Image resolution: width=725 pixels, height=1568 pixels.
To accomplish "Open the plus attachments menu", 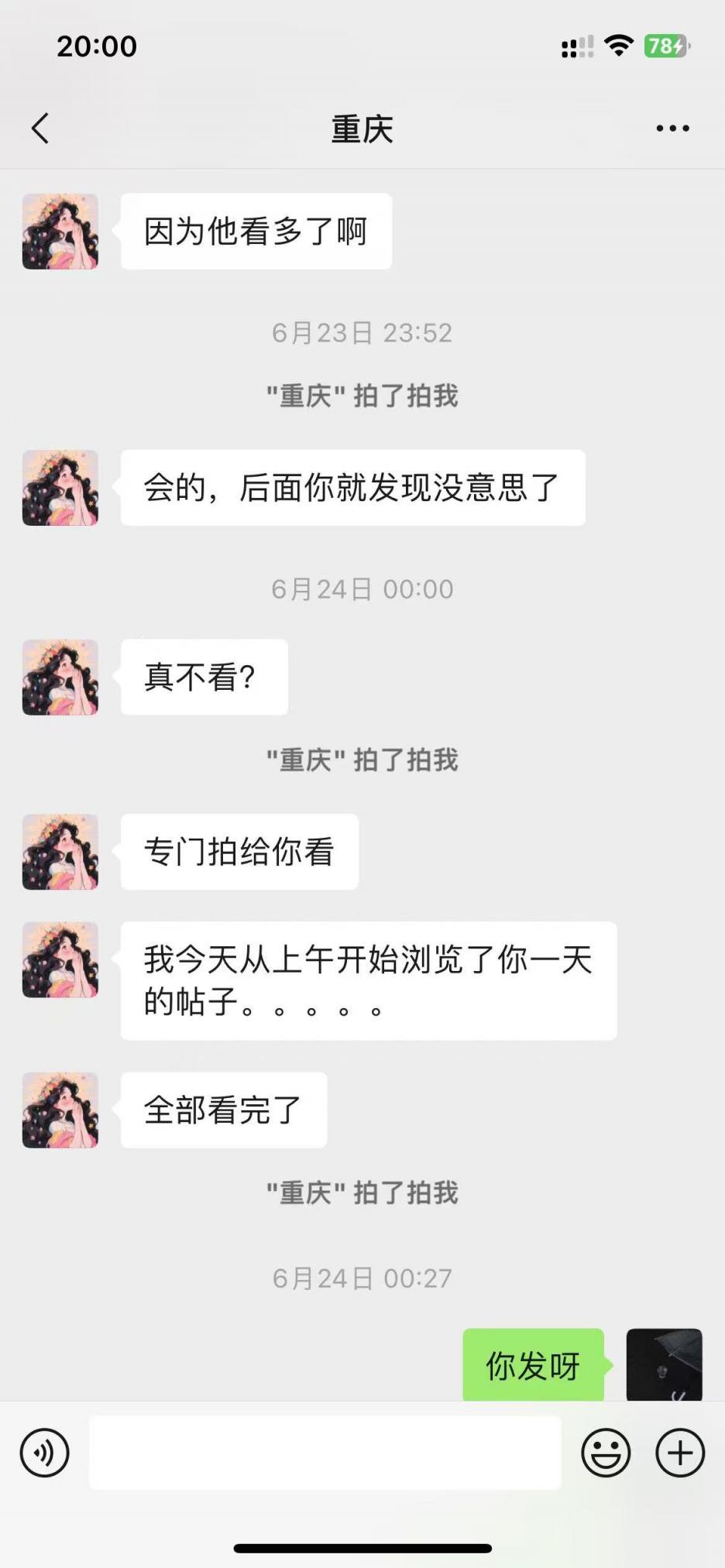I will pyautogui.click(x=680, y=1453).
